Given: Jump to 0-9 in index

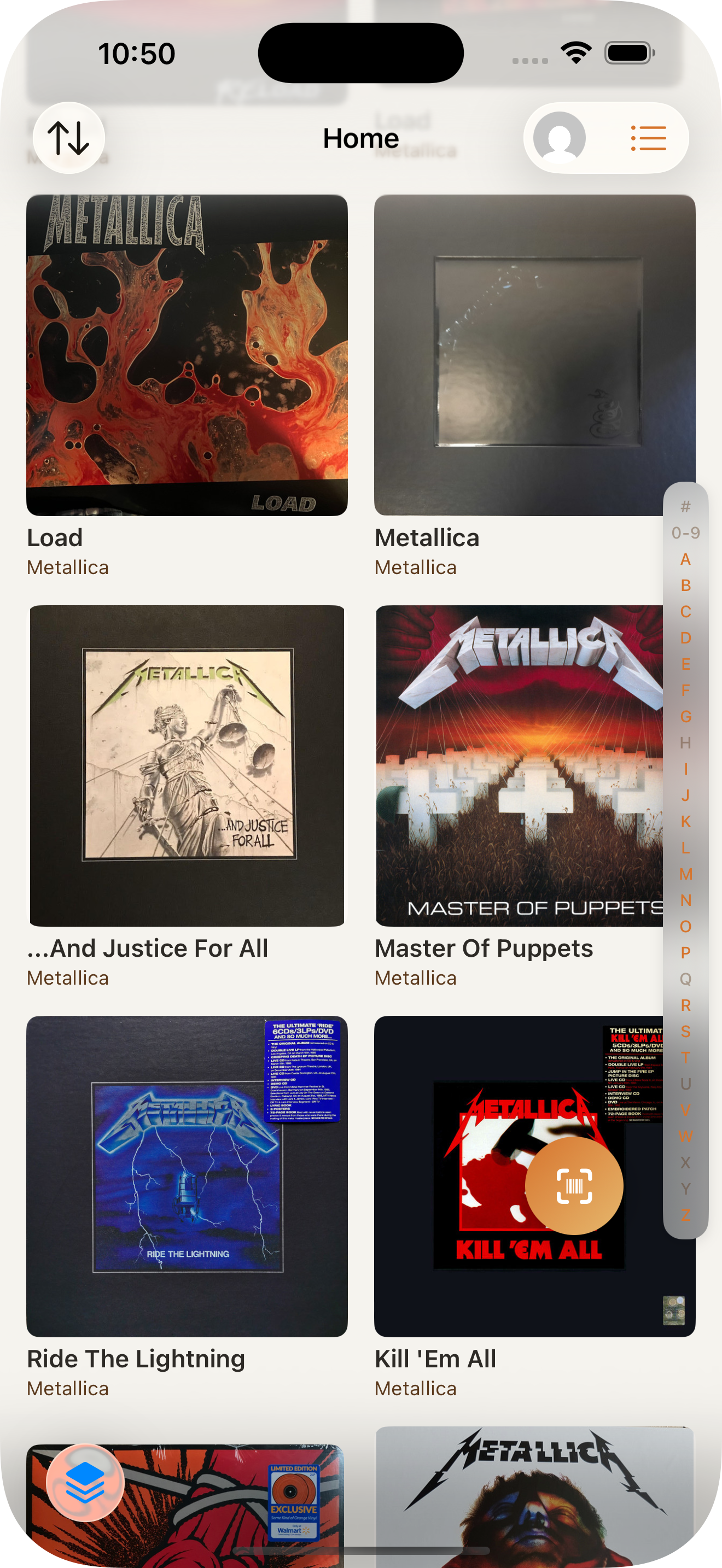Looking at the screenshot, I should (685, 533).
